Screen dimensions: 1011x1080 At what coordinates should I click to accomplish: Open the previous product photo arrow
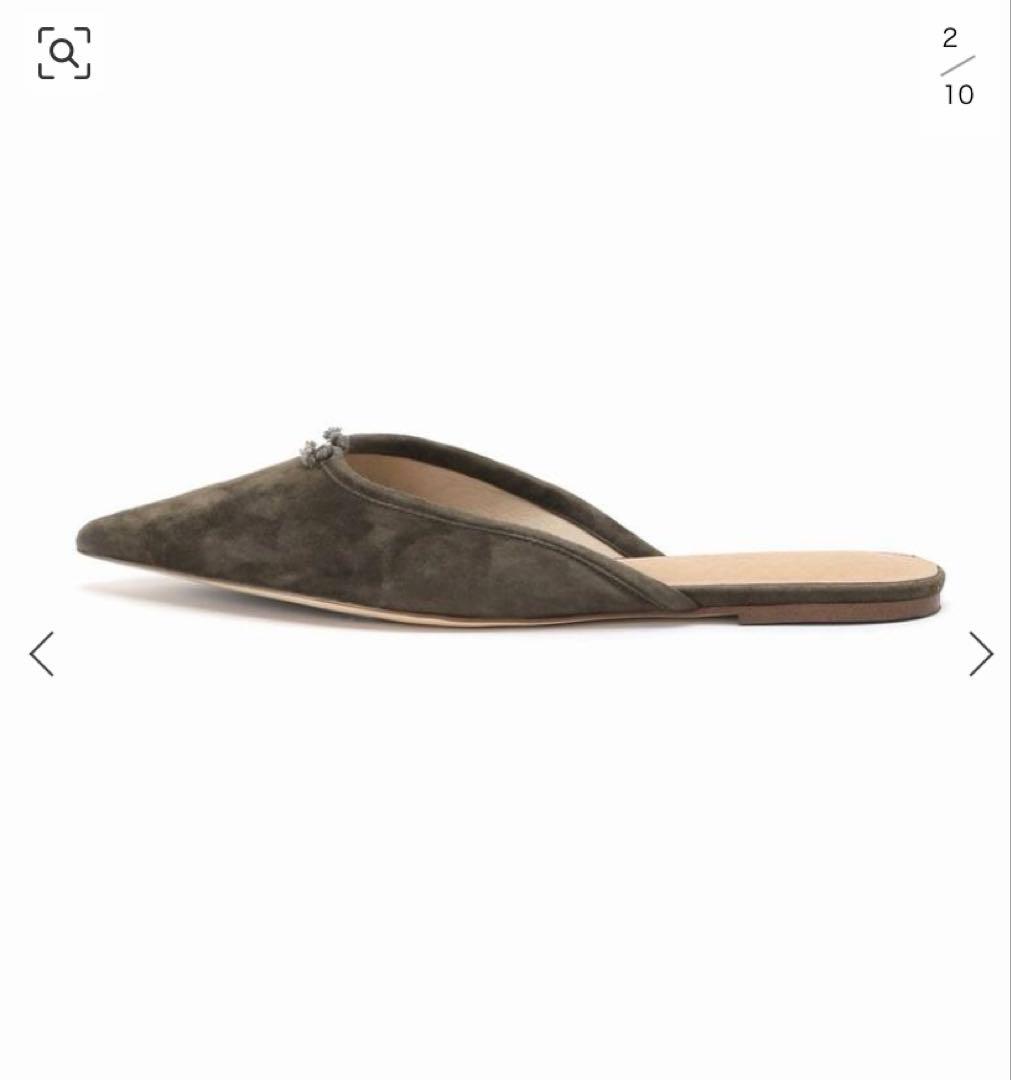[42, 655]
